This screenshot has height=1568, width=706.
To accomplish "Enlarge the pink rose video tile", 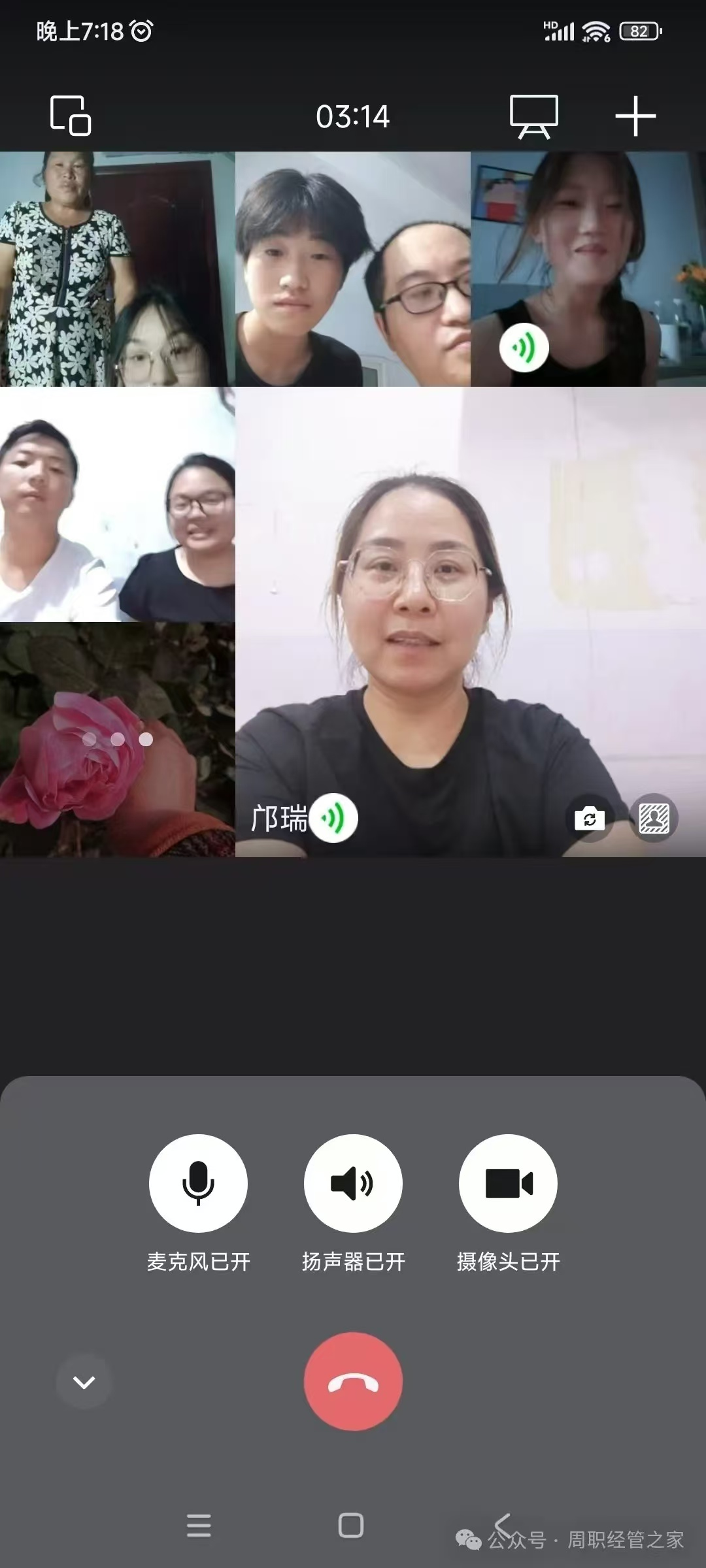I will [118, 740].
